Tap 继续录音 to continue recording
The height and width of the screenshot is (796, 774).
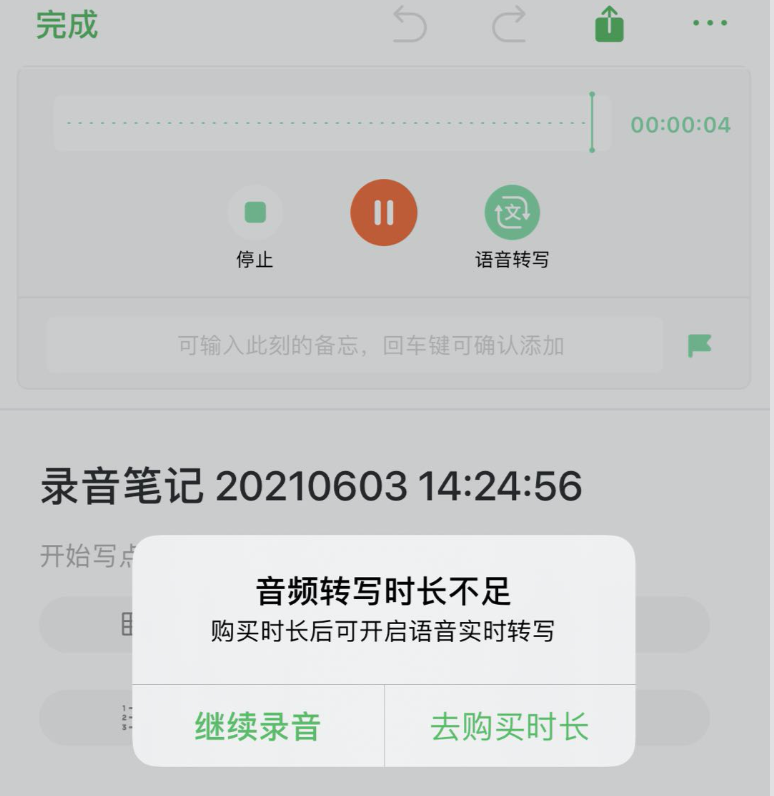coord(258,726)
